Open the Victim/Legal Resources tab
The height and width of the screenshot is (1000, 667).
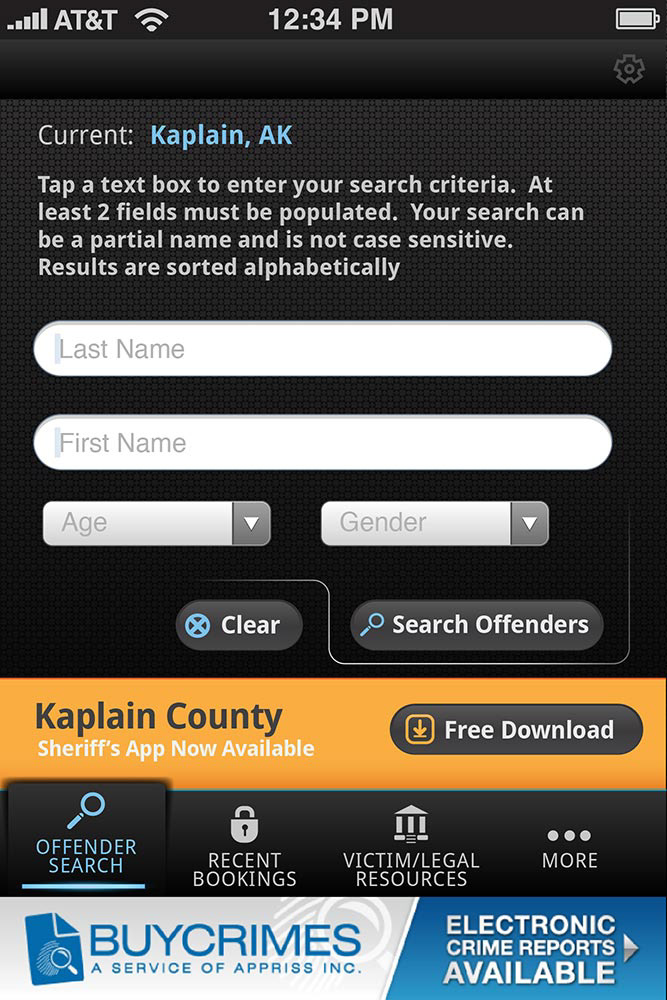tap(411, 845)
